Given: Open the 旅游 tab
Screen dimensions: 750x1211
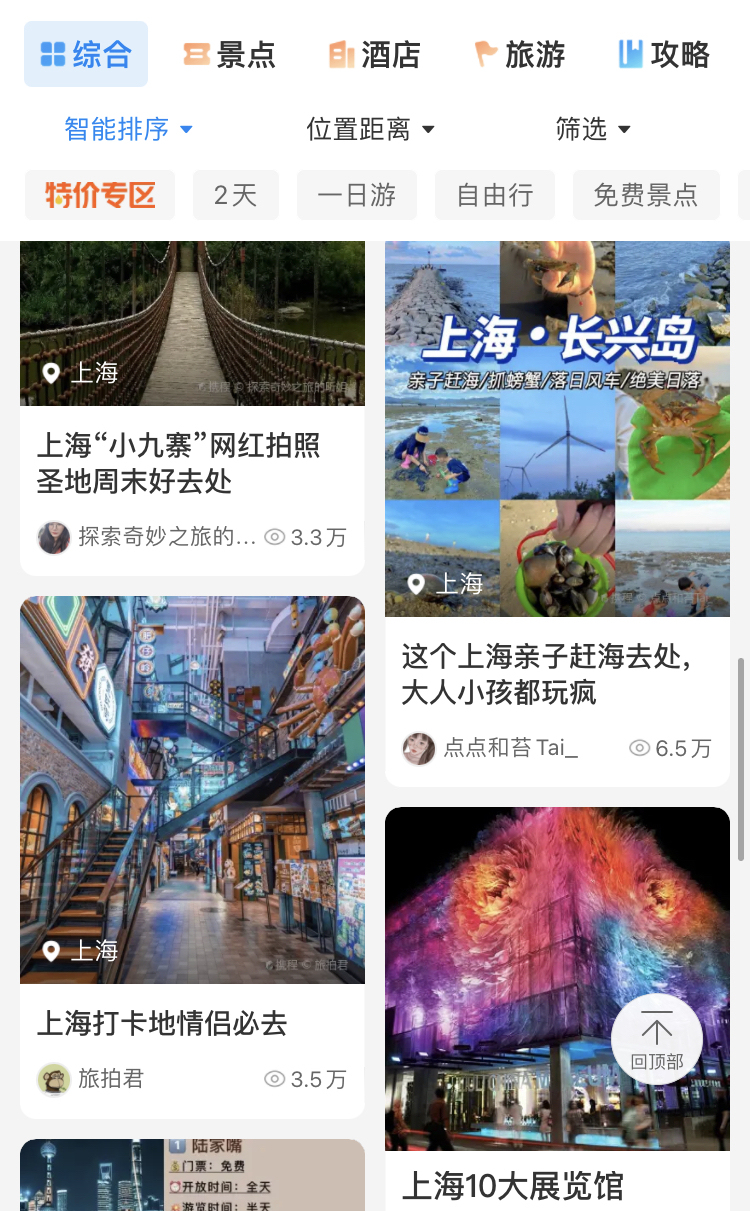Looking at the screenshot, I should (x=519, y=54).
